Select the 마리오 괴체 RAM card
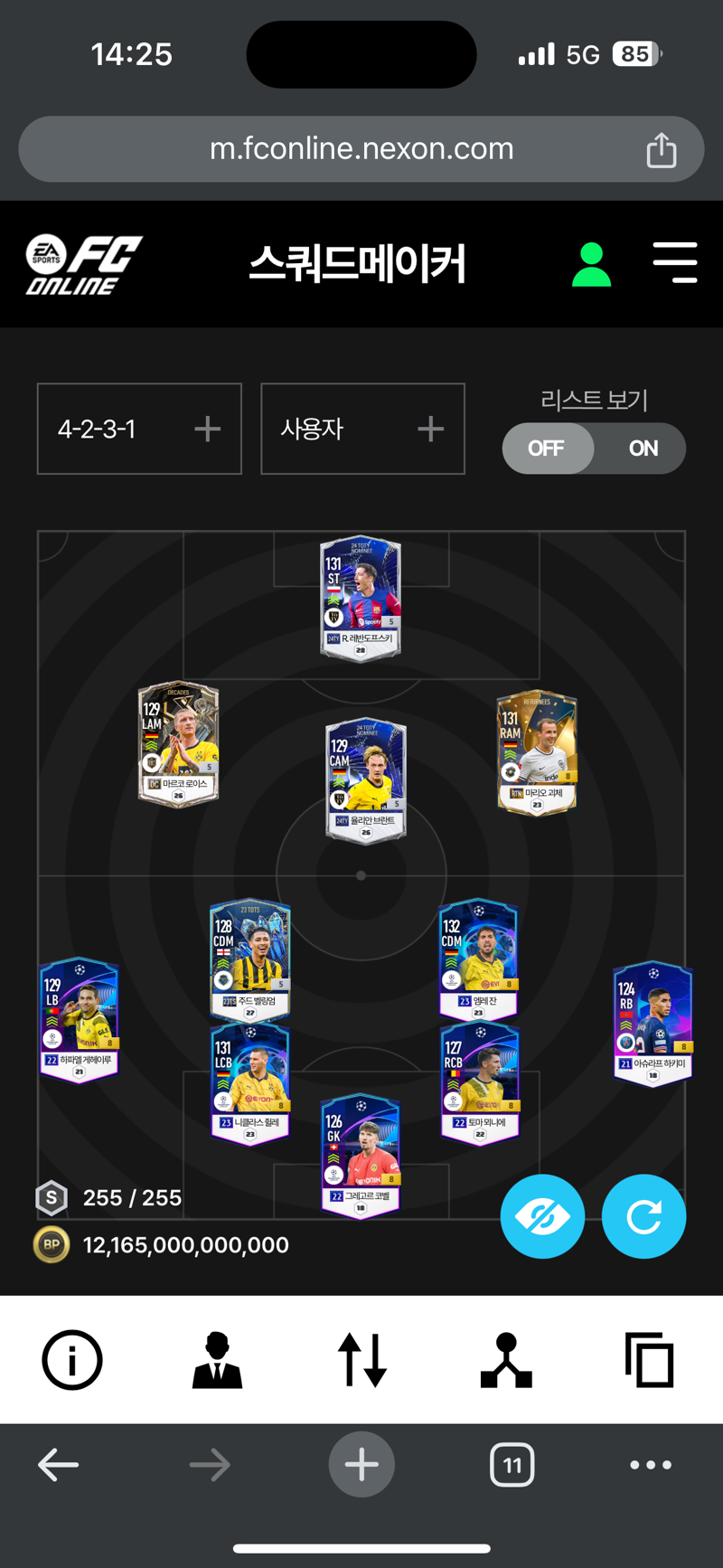The image size is (723, 1568). click(x=537, y=752)
